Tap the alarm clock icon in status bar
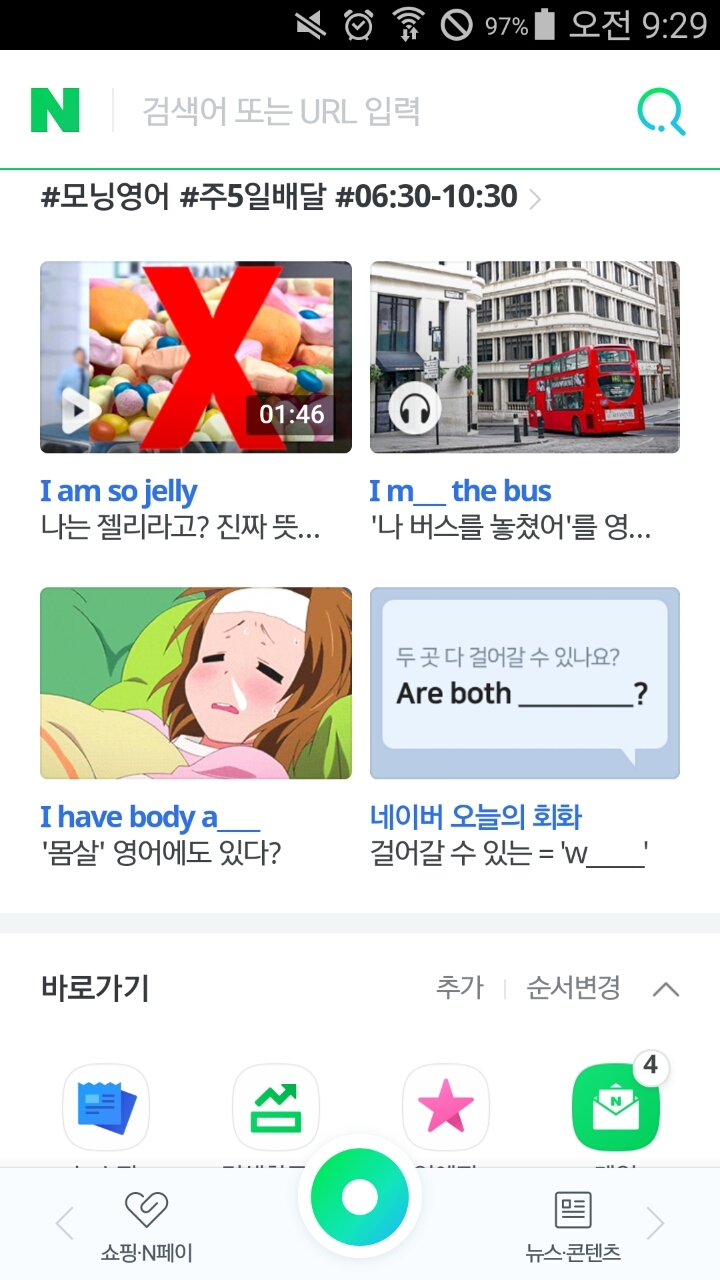The width and height of the screenshot is (720, 1280). pos(363,27)
